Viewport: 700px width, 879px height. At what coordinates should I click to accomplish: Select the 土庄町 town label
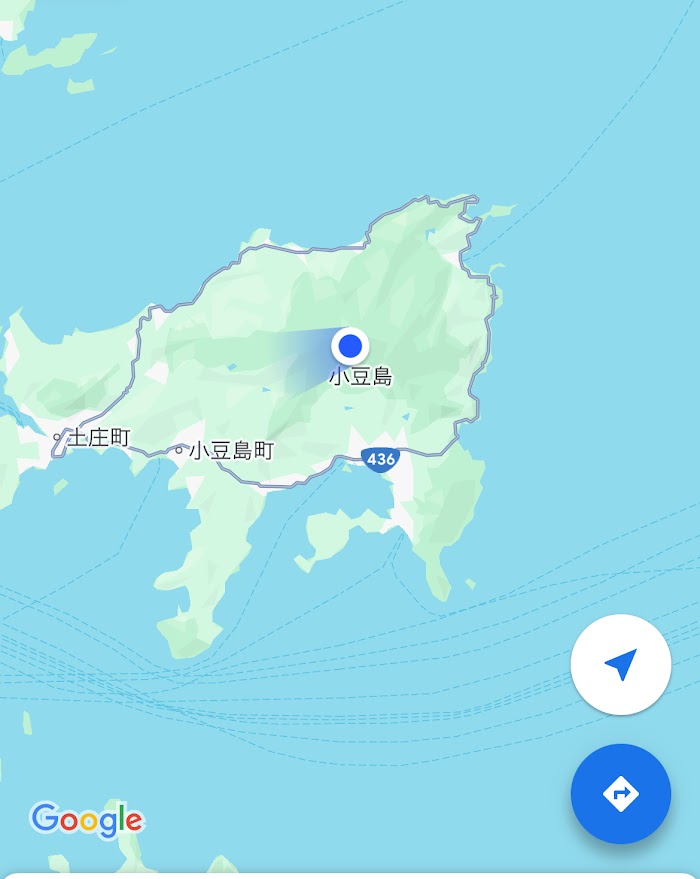pos(97,438)
